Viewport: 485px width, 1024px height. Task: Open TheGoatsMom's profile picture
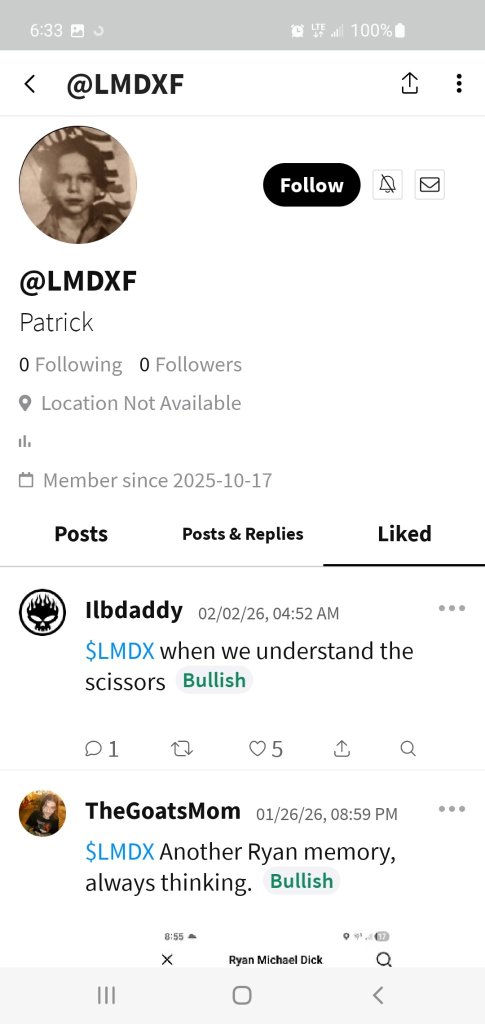point(42,813)
